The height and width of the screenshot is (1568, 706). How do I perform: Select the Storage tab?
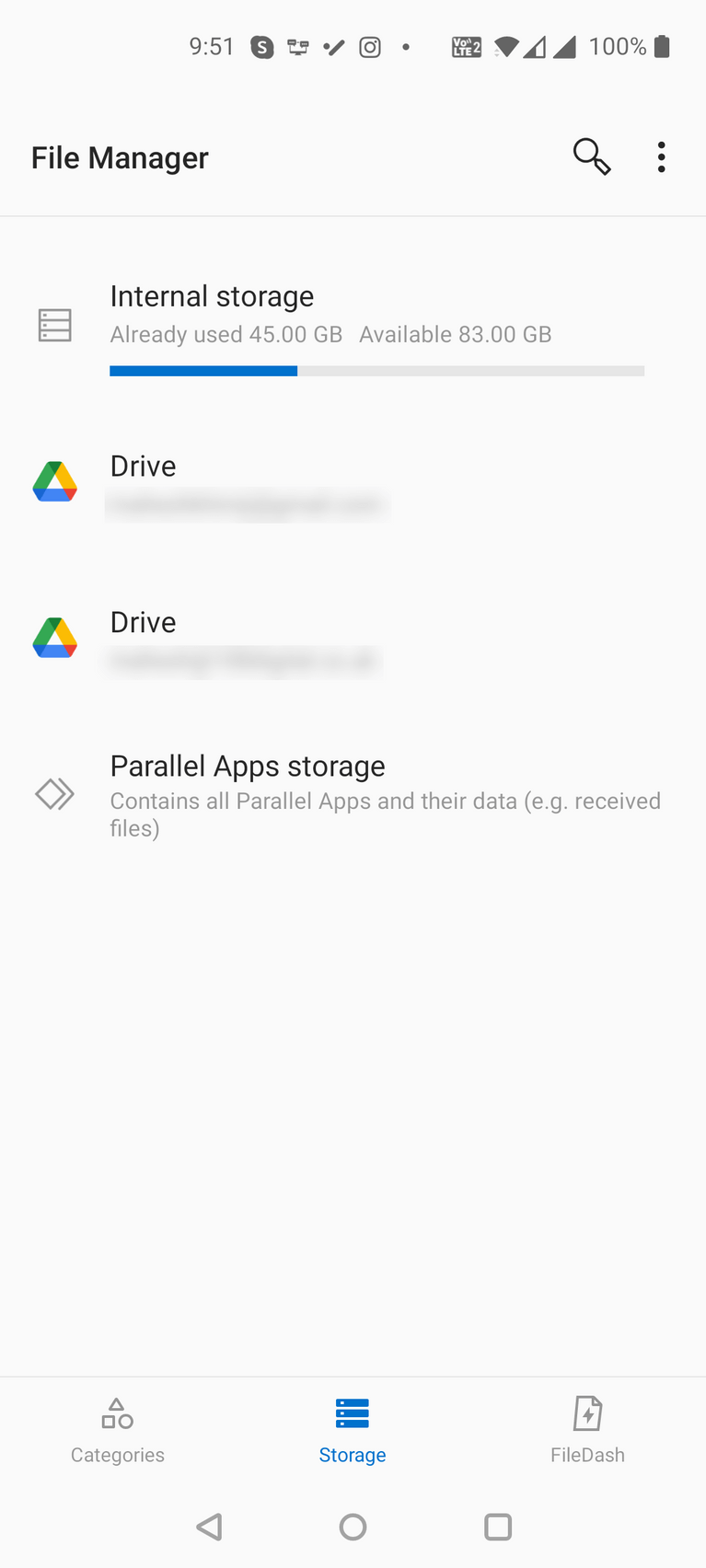pos(353,1428)
